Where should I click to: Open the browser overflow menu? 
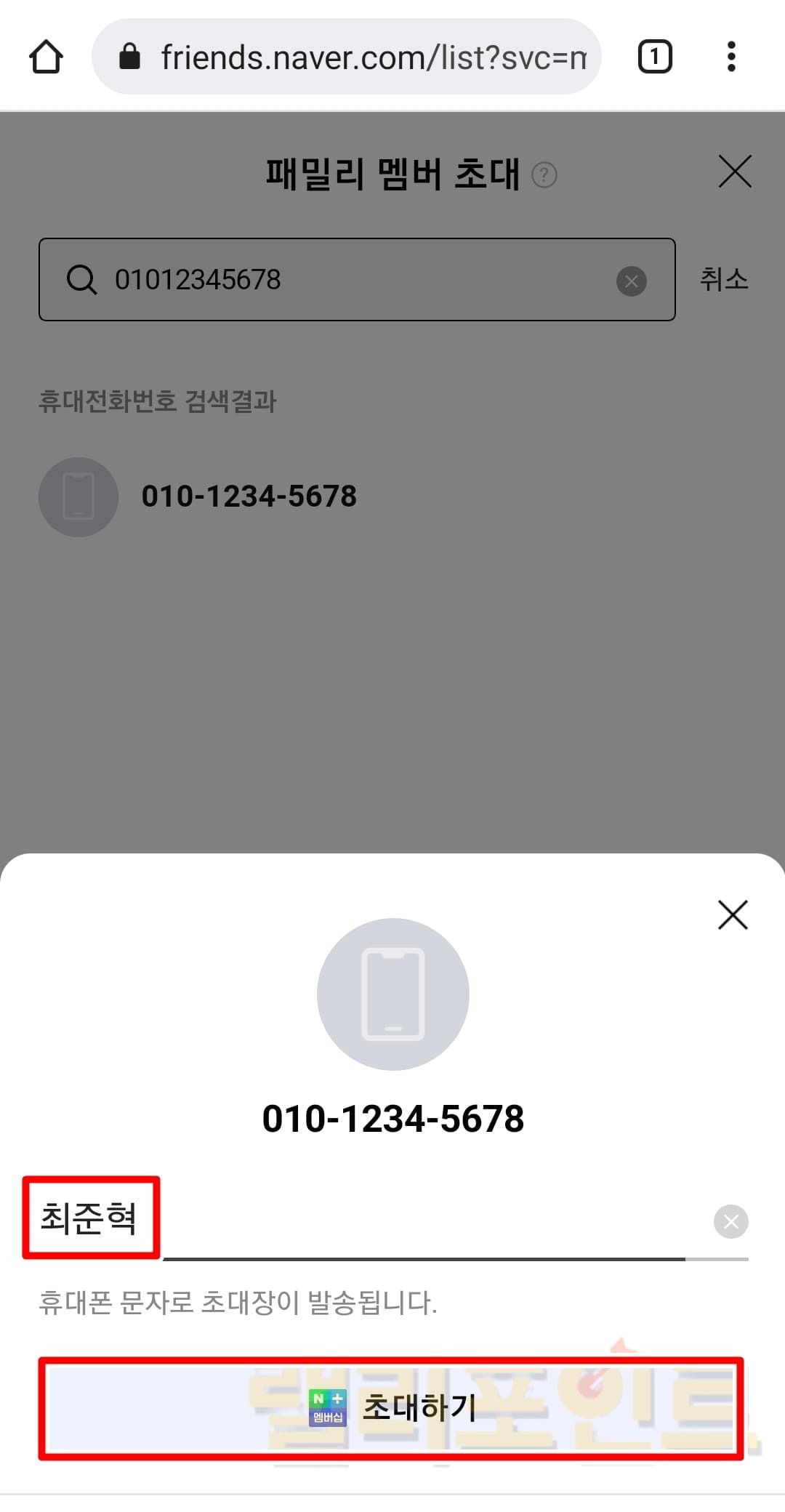coord(731,57)
